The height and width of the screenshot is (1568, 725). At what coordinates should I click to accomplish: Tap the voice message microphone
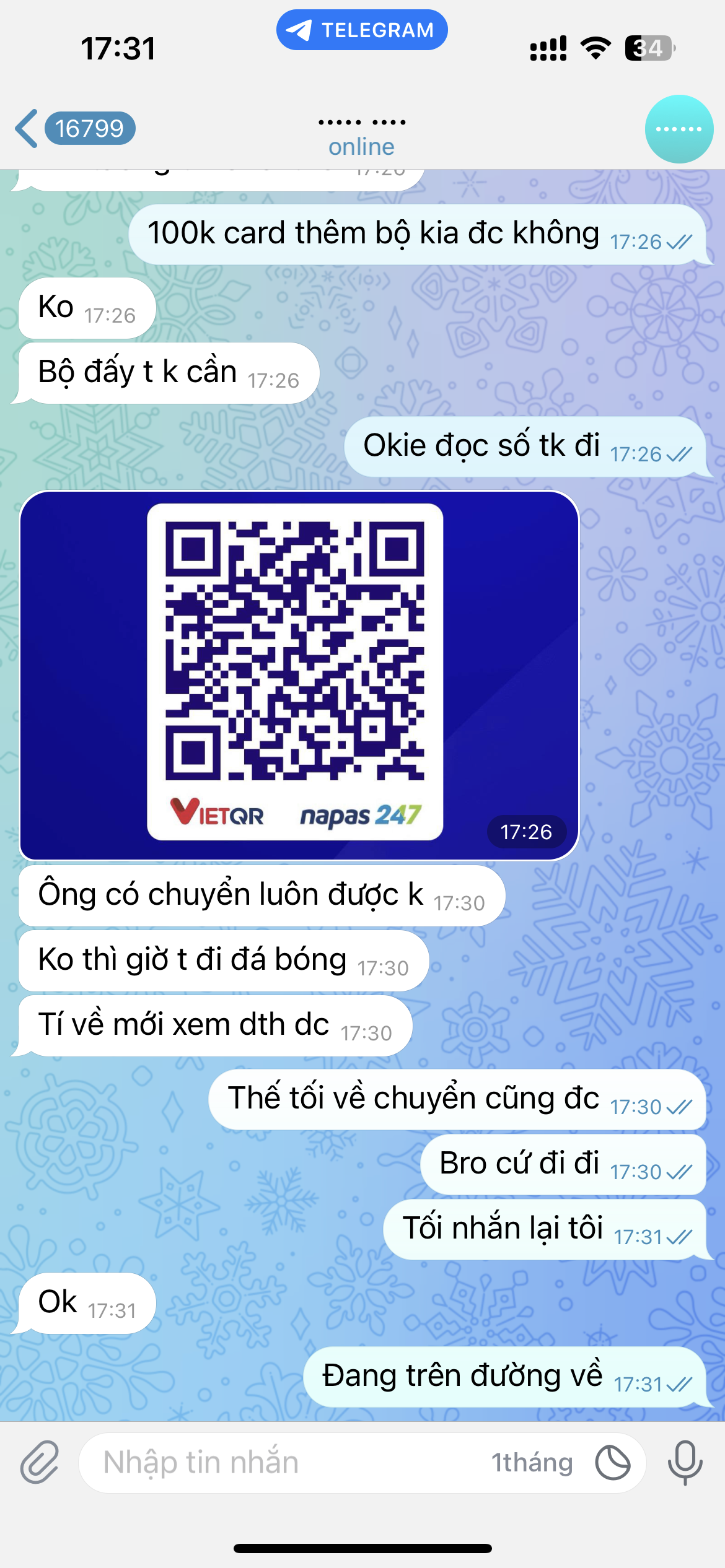(685, 1462)
